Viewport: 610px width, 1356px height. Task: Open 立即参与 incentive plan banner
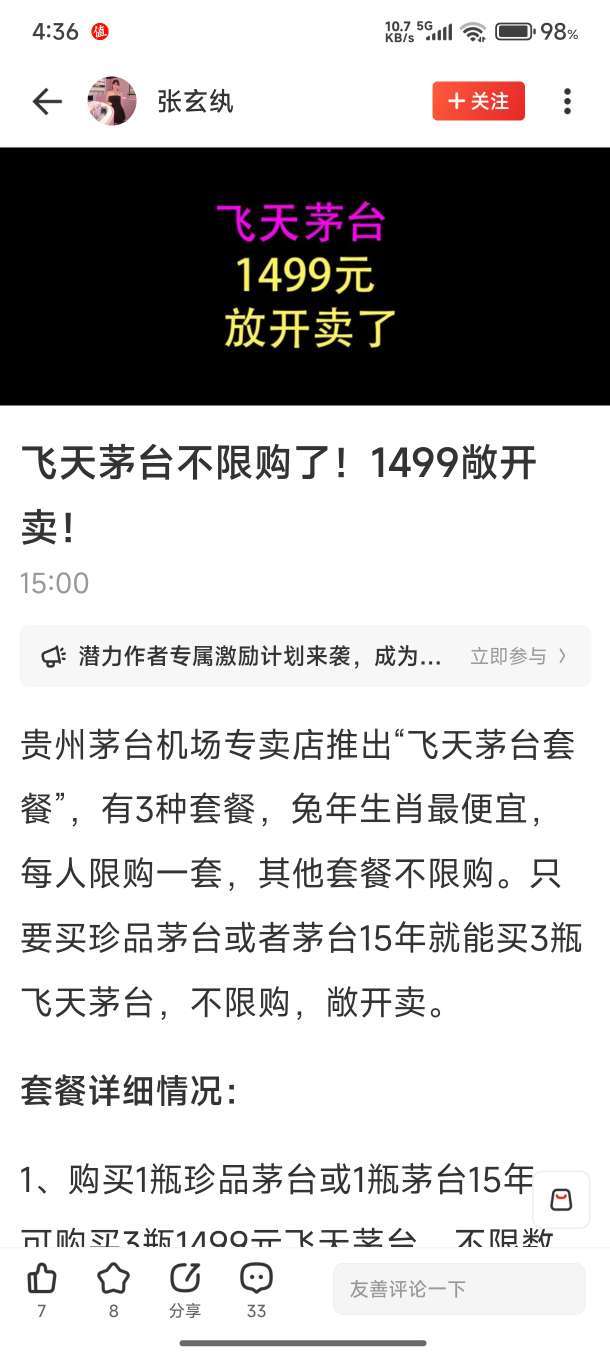(x=518, y=656)
